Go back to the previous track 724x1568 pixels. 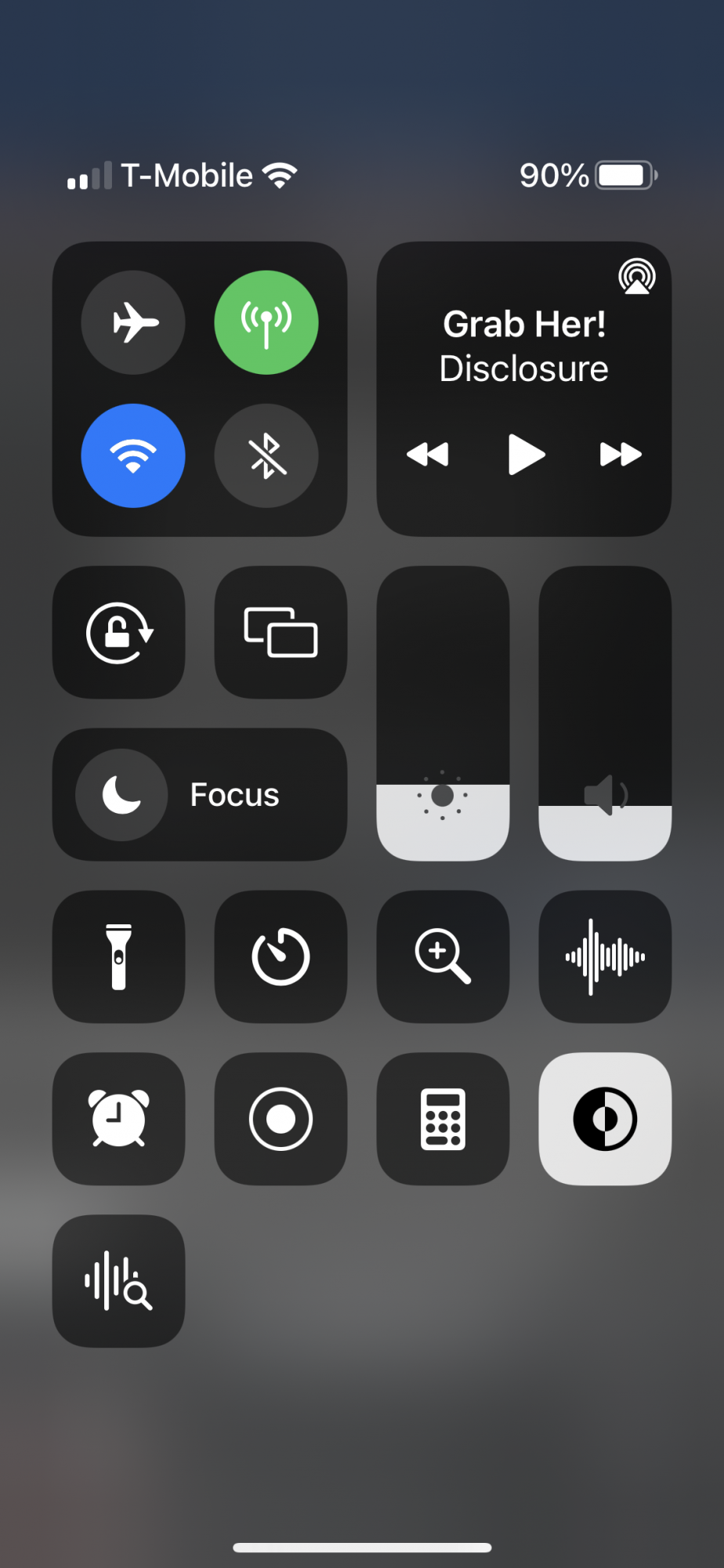click(428, 455)
